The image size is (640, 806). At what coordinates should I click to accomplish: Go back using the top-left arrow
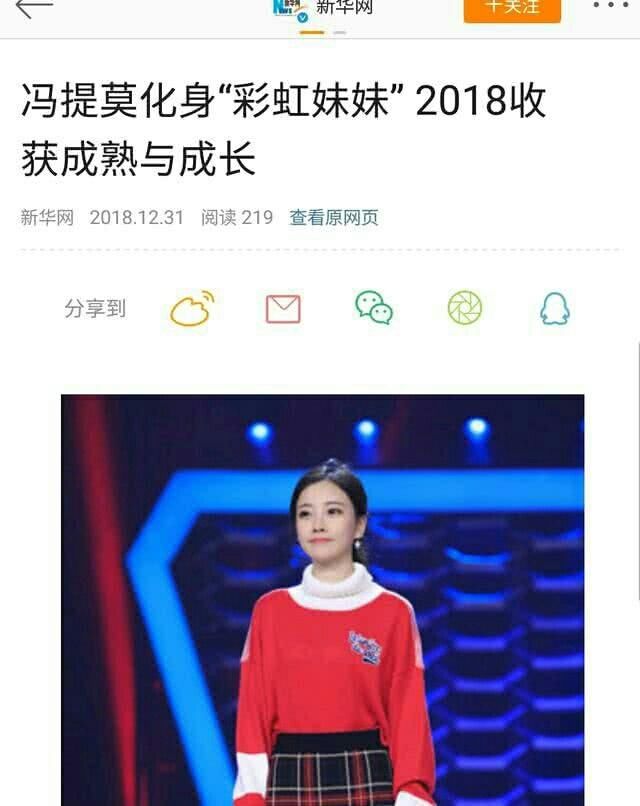pos(32,8)
